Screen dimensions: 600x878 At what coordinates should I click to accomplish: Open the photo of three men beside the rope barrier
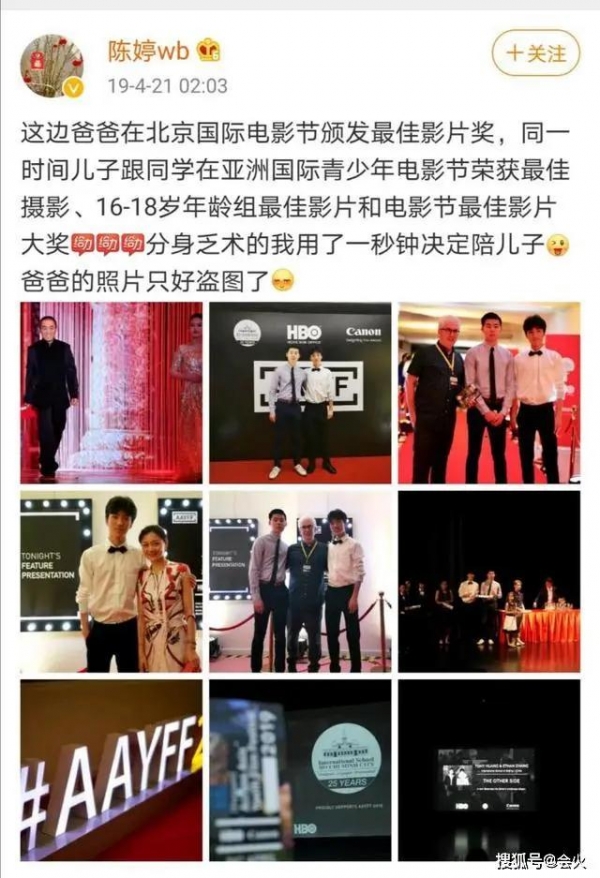[x=300, y=581]
